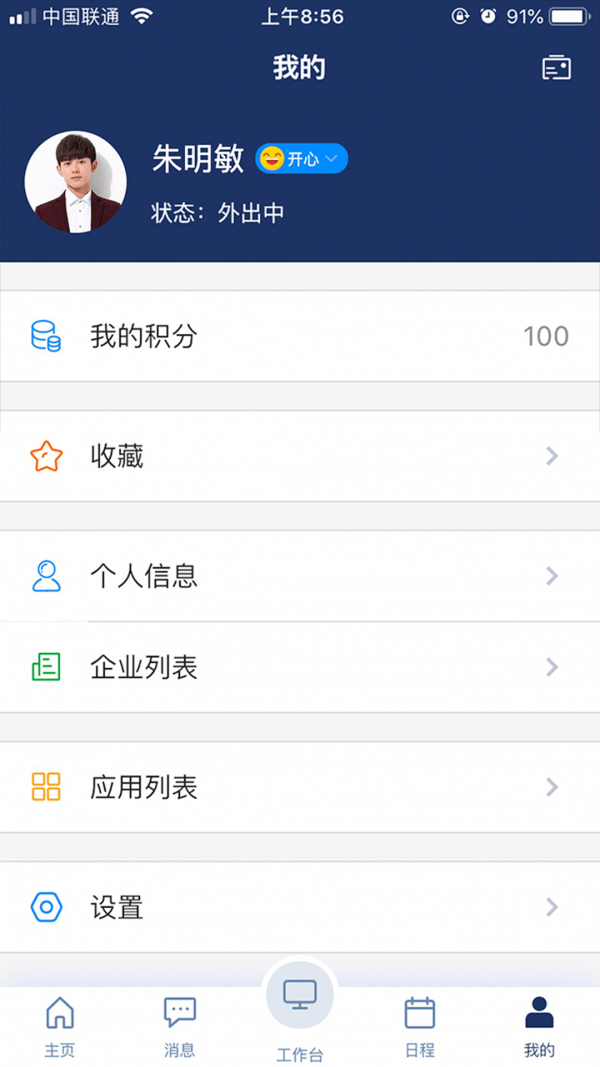The width and height of the screenshot is (600, 1067).
Task: Open 我的积分 points row
Action: click(300, 336)
